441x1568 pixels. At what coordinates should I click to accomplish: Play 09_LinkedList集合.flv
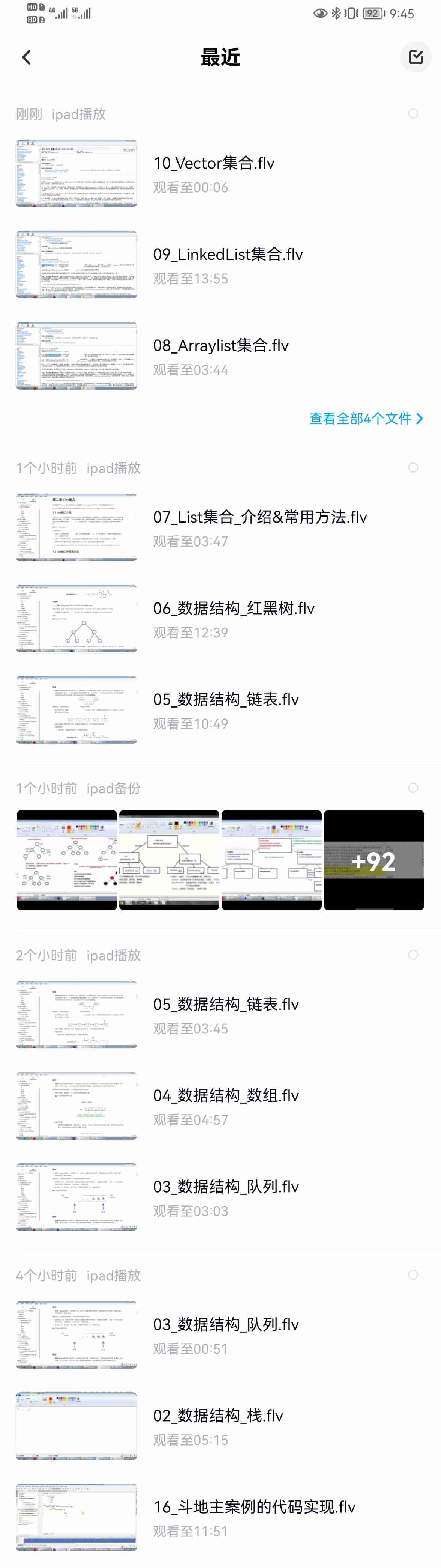tap(228, 255)
